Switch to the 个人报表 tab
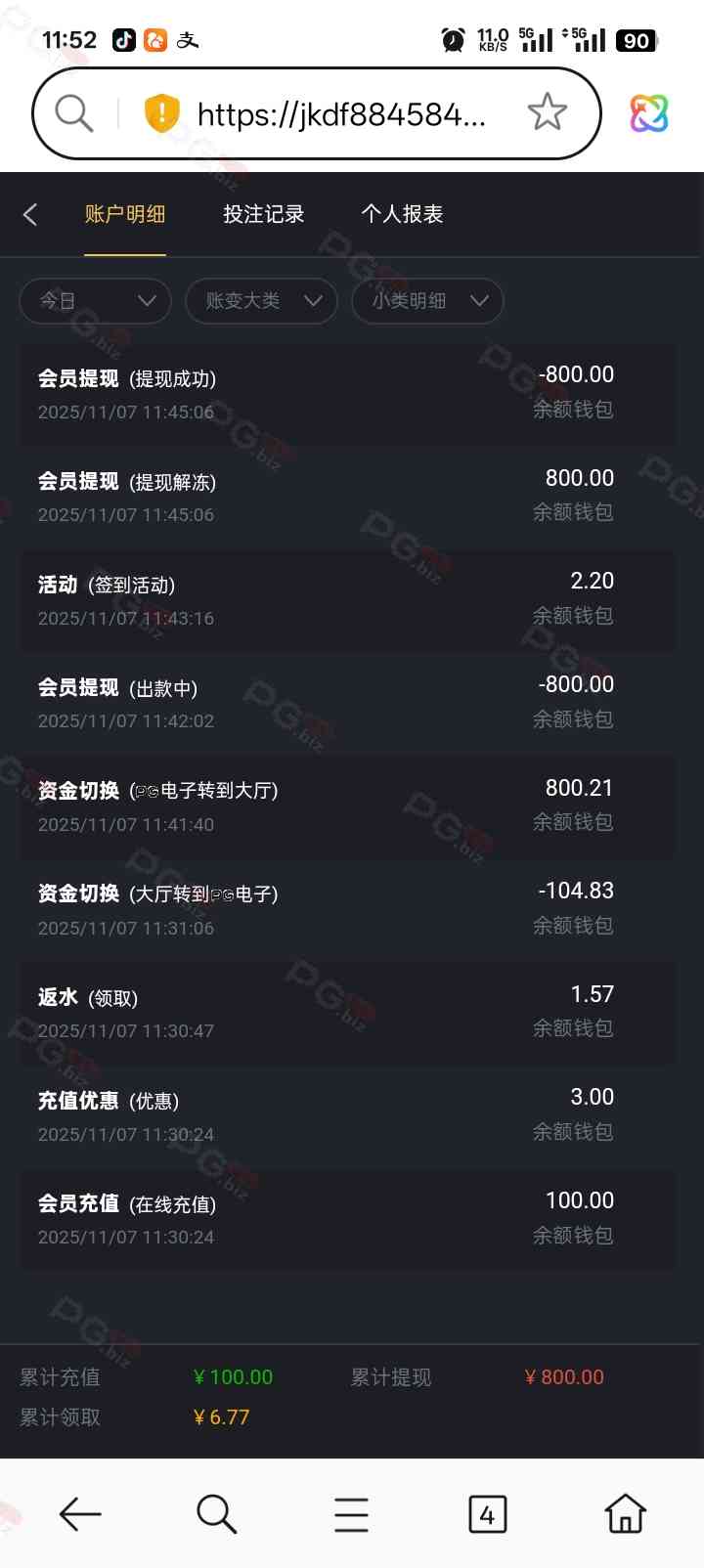The width and height of the screenshot is (704, 1568). [402, 214]
